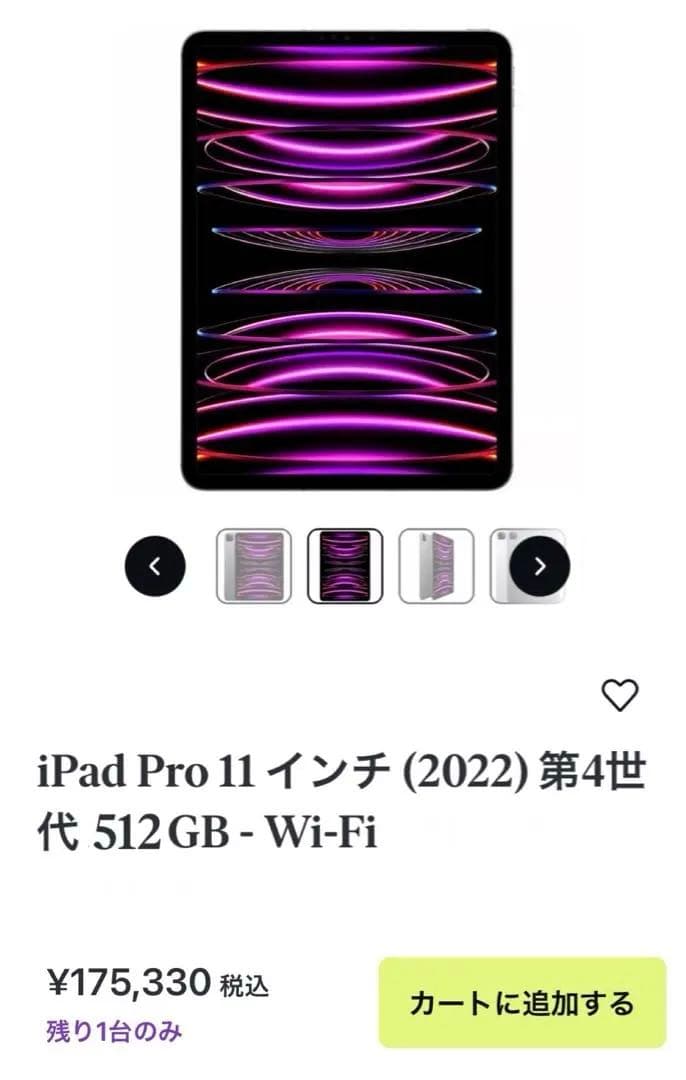Image resolution: width=686 pixels, height=1080 pixels.
Task: Select the front-view thumbnail with dark border
Action: pyautogui.click(x=345, y=566)
